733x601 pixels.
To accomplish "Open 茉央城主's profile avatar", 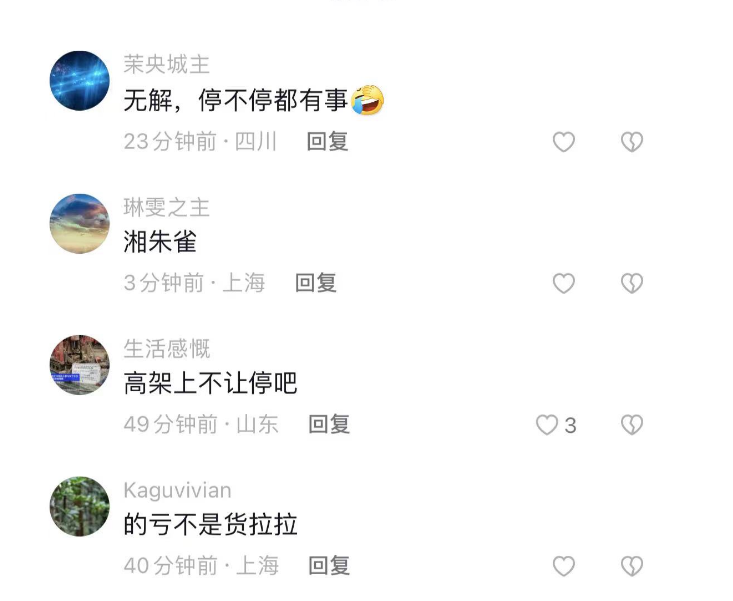I will 79,81.
